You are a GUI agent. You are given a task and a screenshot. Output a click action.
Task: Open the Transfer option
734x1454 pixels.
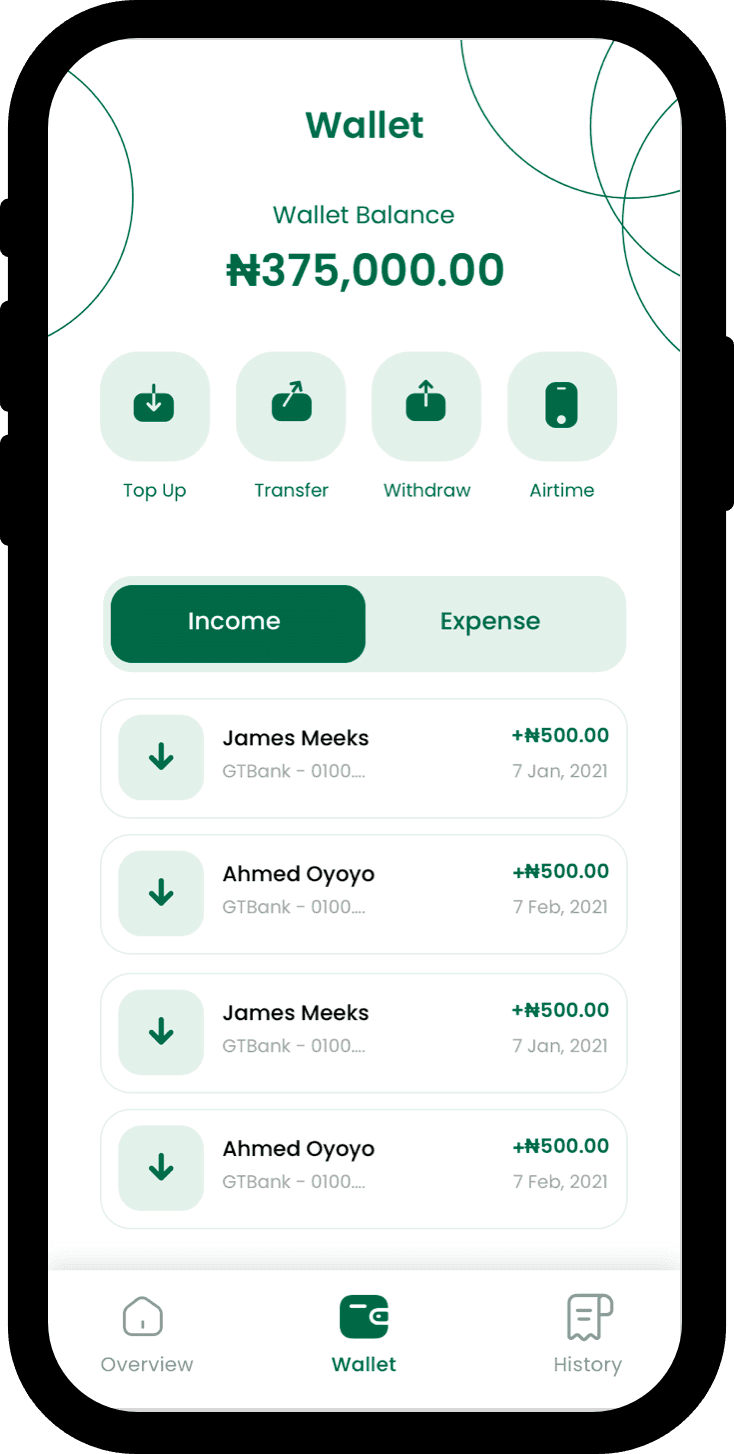tap(291, 406)
